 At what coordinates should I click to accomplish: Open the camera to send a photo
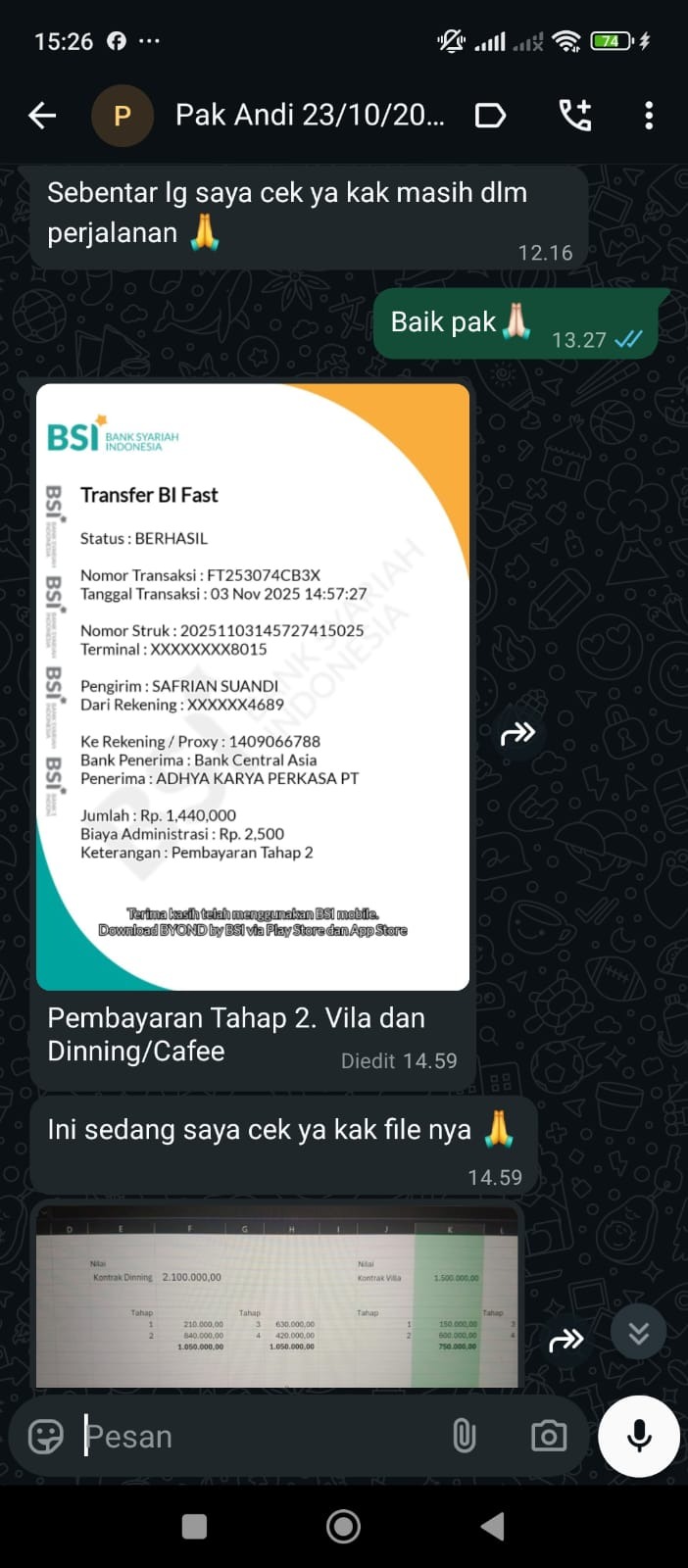pyautogui.click(x=548, y=1437)
